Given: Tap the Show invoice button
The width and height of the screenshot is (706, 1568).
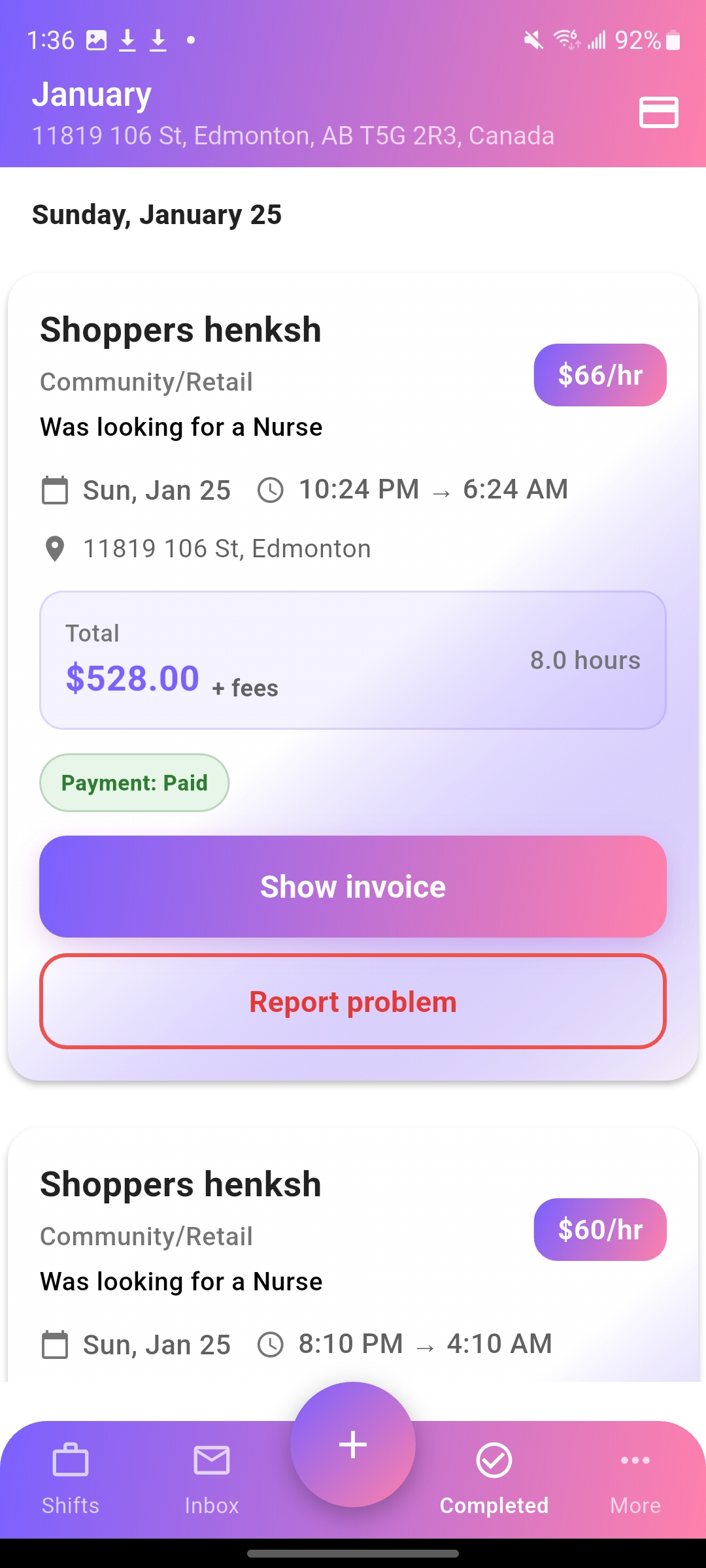Looking at the screenshot, I should pyautogui.click(x=353, y=886).
